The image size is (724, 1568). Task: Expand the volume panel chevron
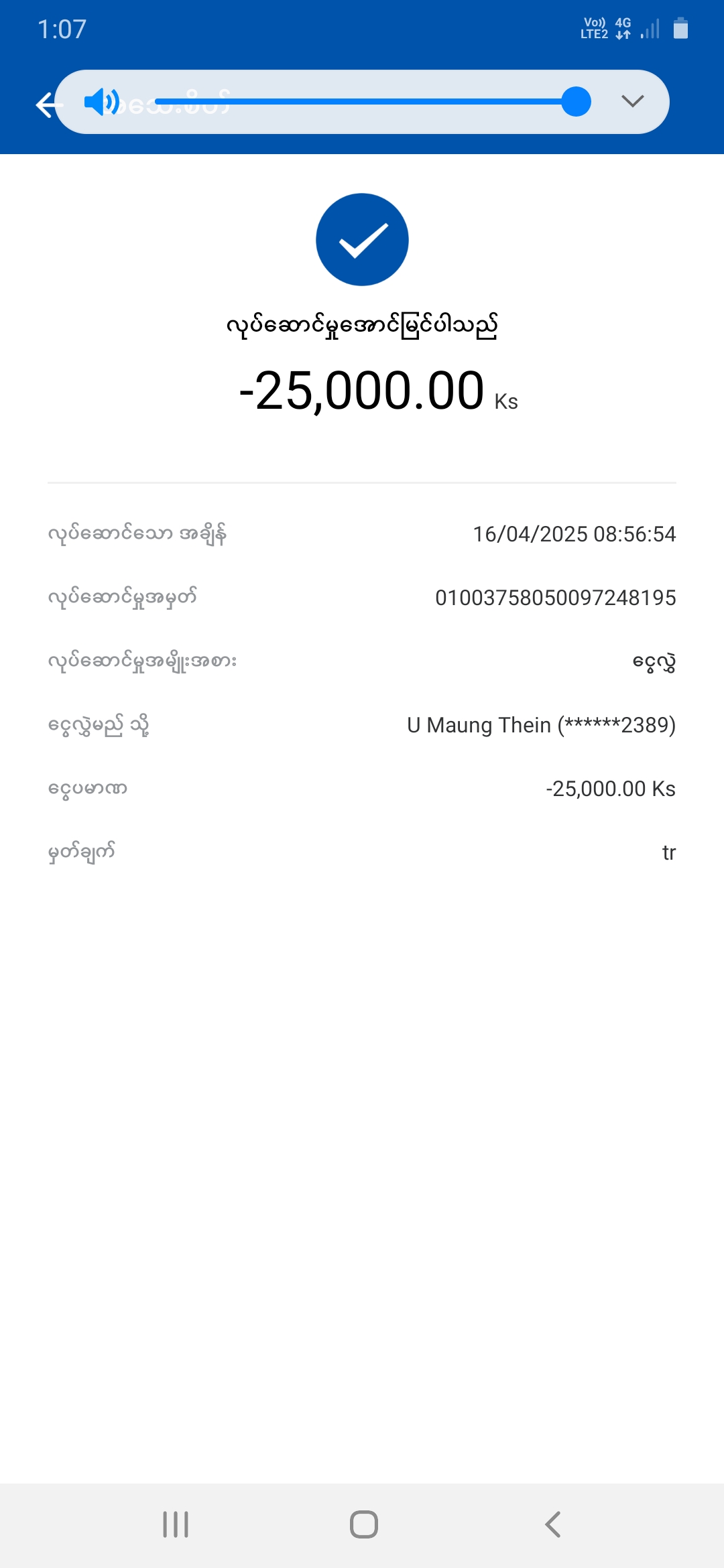click(x=632, y=101)
